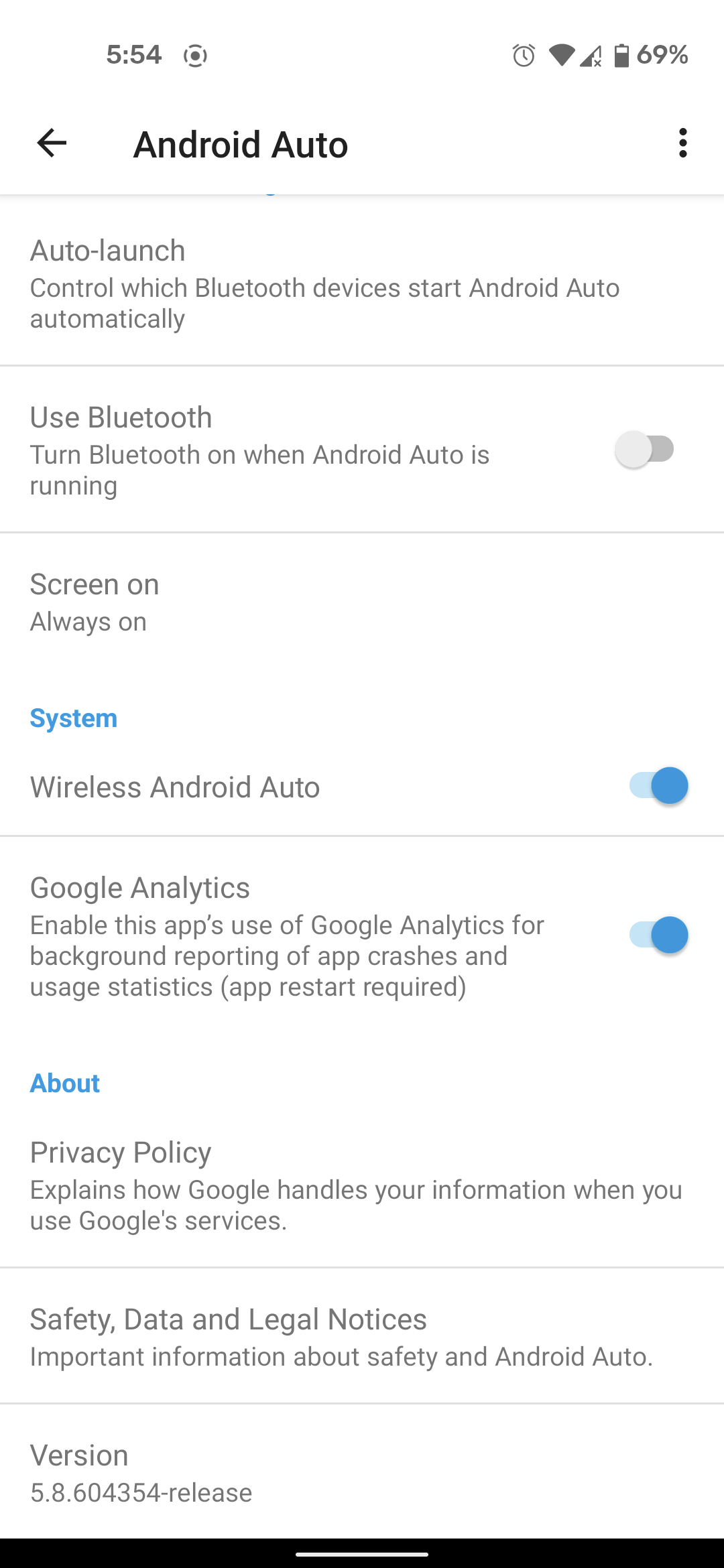
Task: Tap the Version 5.8.604354-release row
Action: [362, 1472]
